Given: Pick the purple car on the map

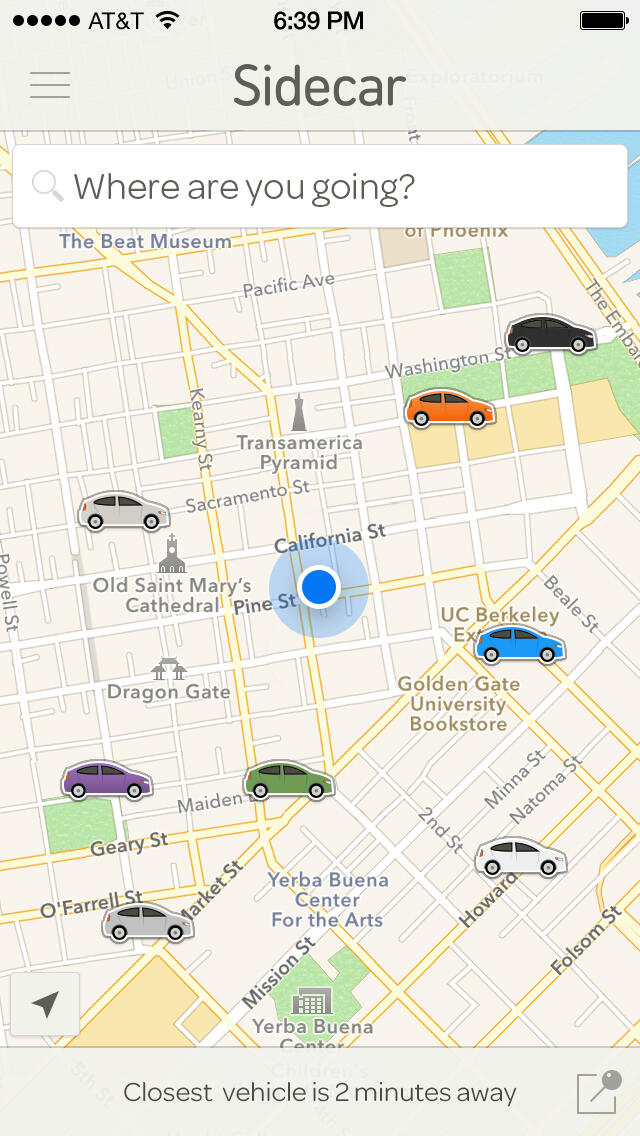Looking at the screenshot, I should [x=107, y=780].
